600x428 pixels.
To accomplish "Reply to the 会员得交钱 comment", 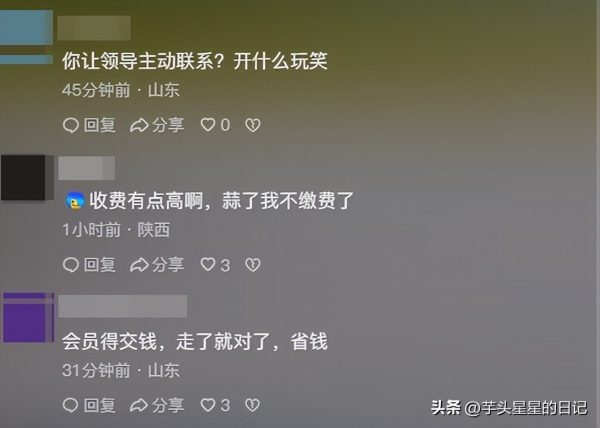I will 89,405.
